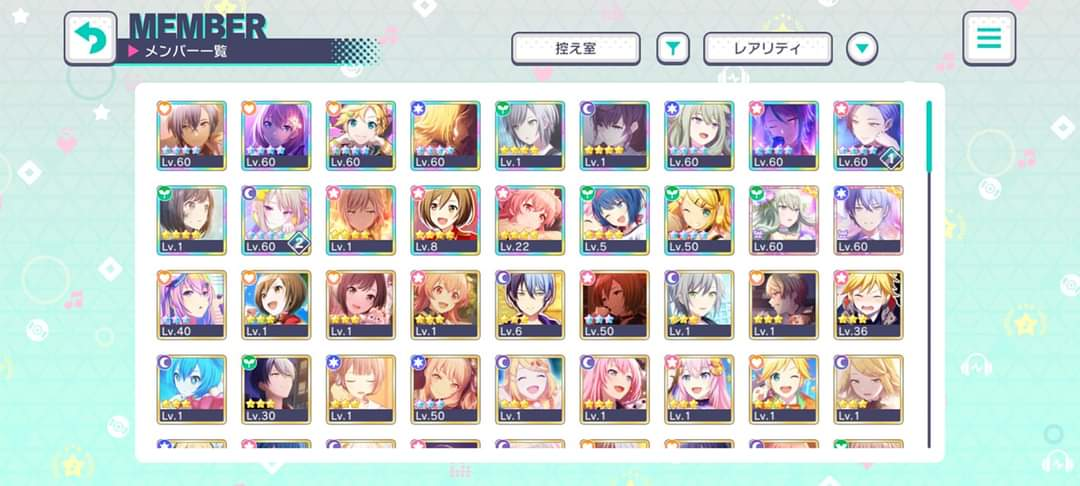View the Lv.36 member card
Viewport: 1080px width, 486px height.
[x=868, y=305]
